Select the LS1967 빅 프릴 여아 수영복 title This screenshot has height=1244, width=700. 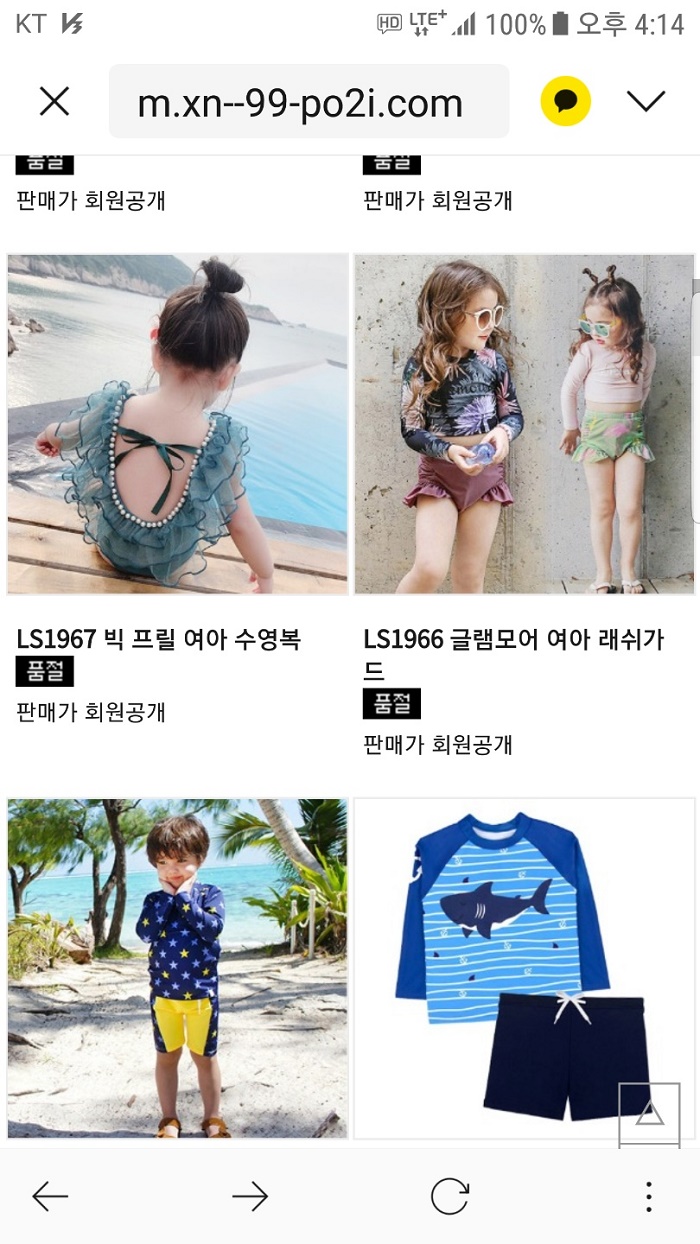[158, 639]
